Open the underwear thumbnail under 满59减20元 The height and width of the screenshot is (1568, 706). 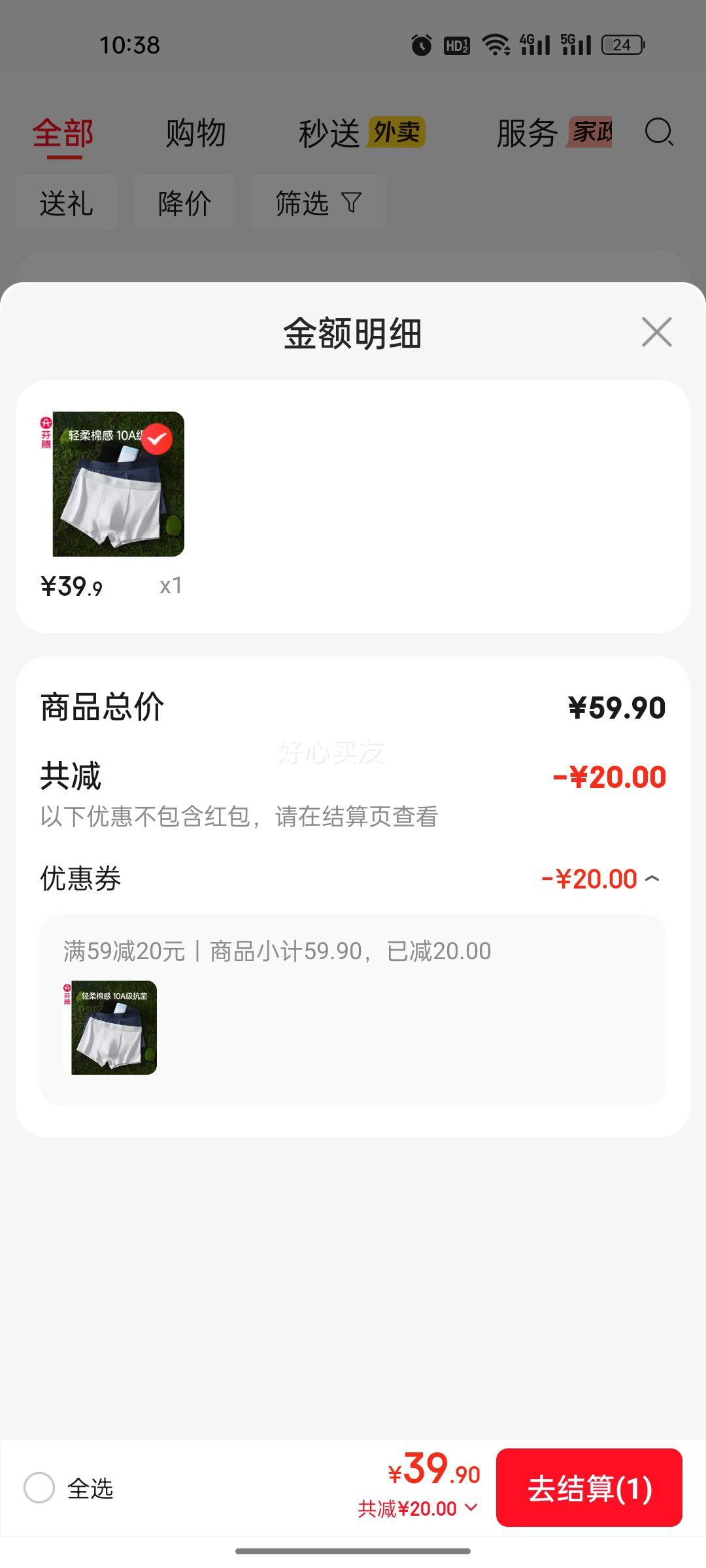click(110, 1028)
